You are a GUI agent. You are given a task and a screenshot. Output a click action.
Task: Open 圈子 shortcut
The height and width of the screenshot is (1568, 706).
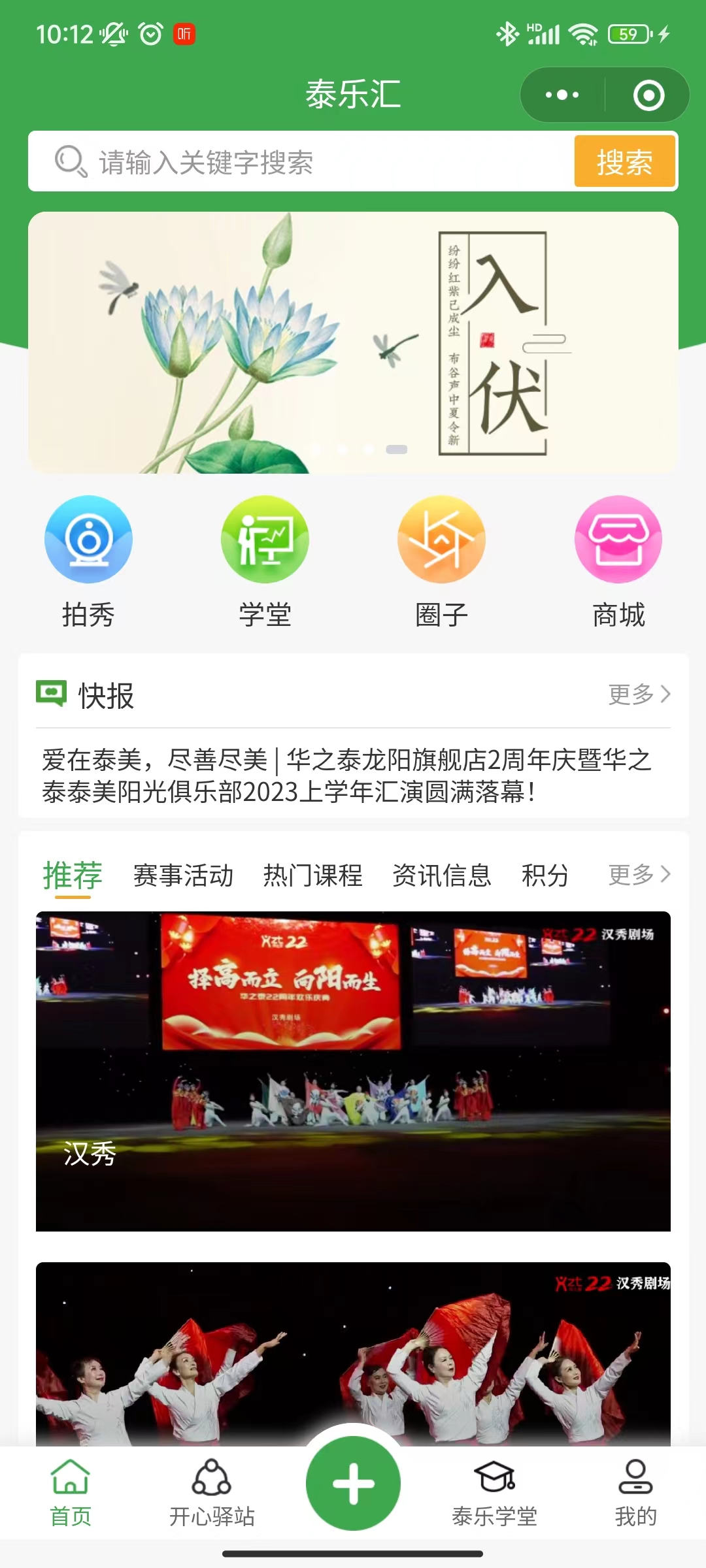(441, 561)
